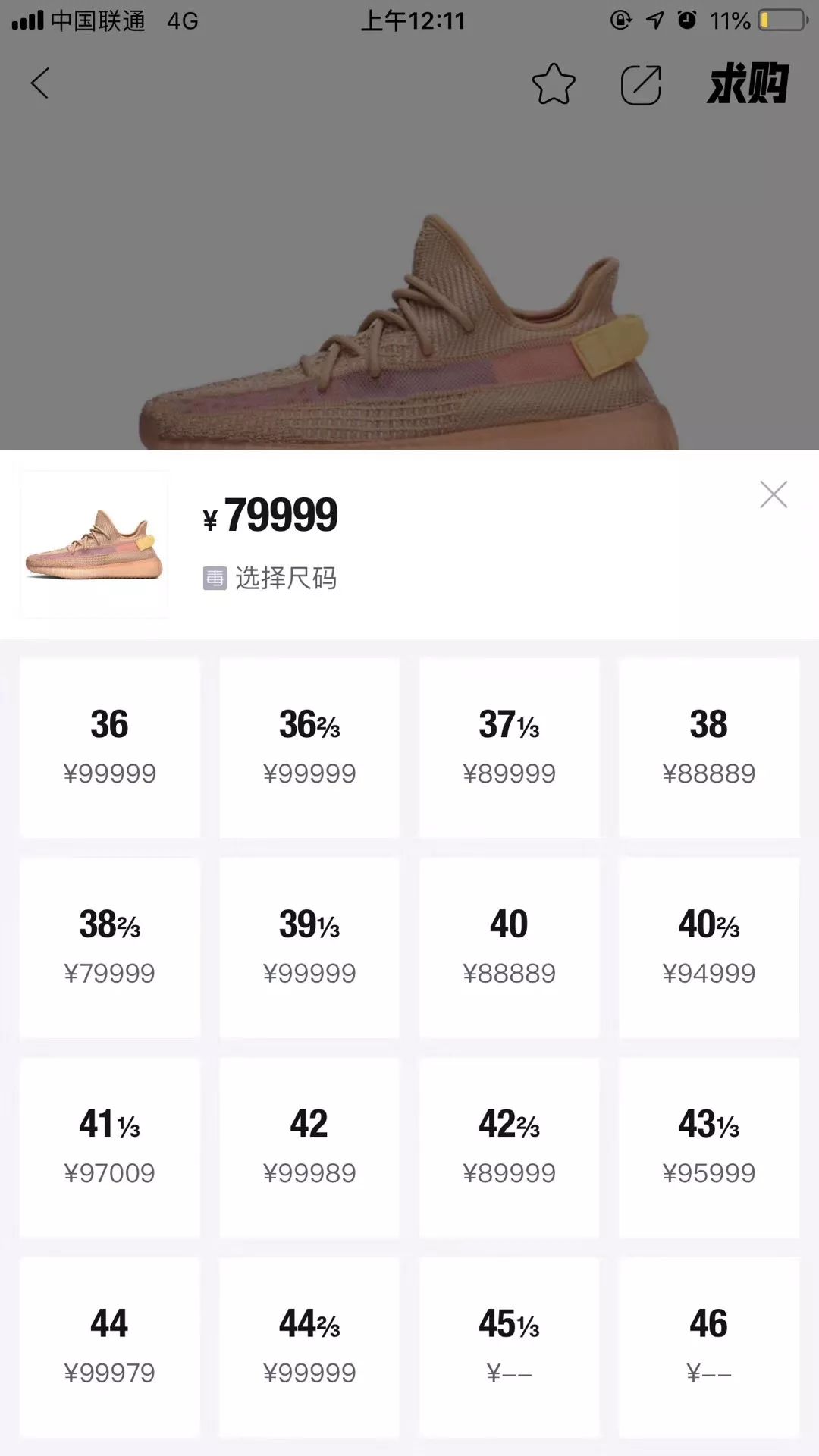
Task: Select size 42⅔ at ¥89999
Action: tap(510, 1147)
